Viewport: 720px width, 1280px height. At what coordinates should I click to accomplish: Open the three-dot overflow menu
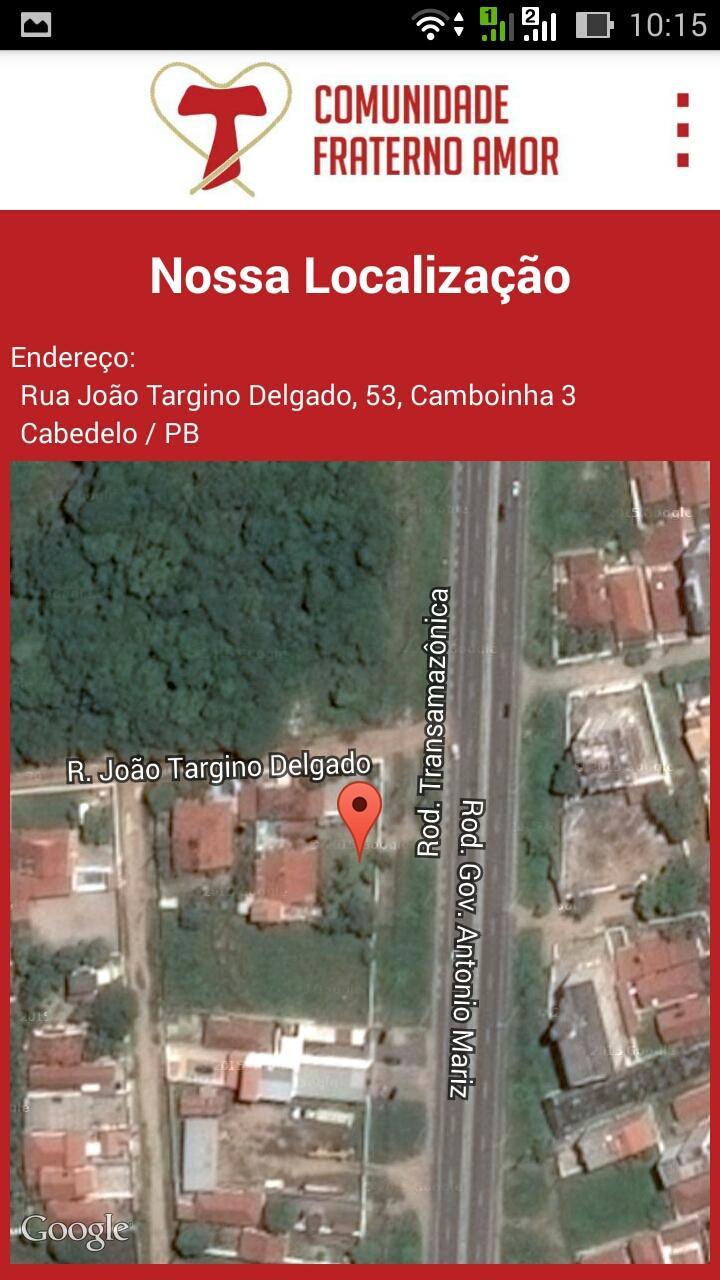(683, 130)
